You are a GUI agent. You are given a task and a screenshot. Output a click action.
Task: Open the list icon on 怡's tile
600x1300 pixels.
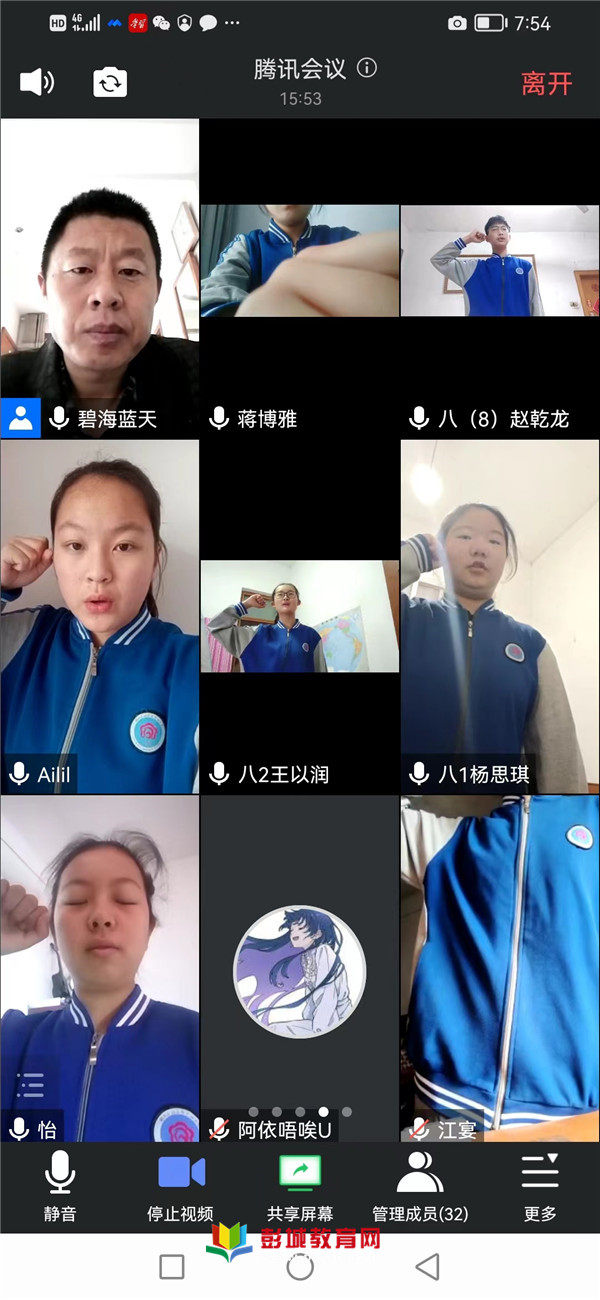pos(31,1085)
